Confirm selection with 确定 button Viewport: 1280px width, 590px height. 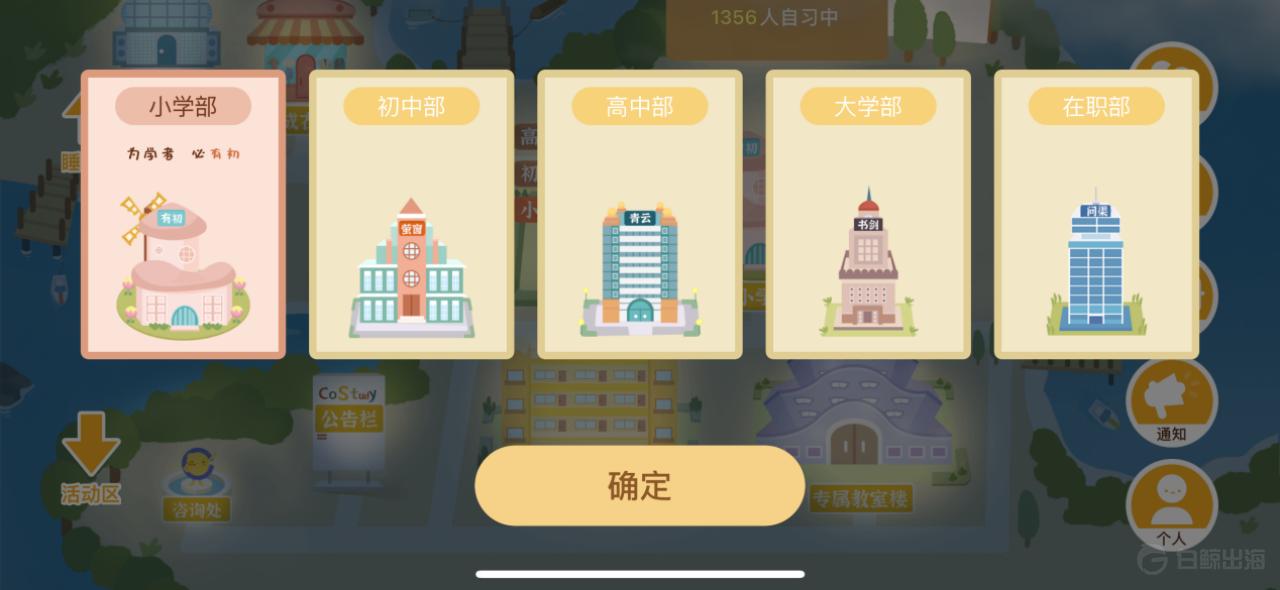[639, 486]
